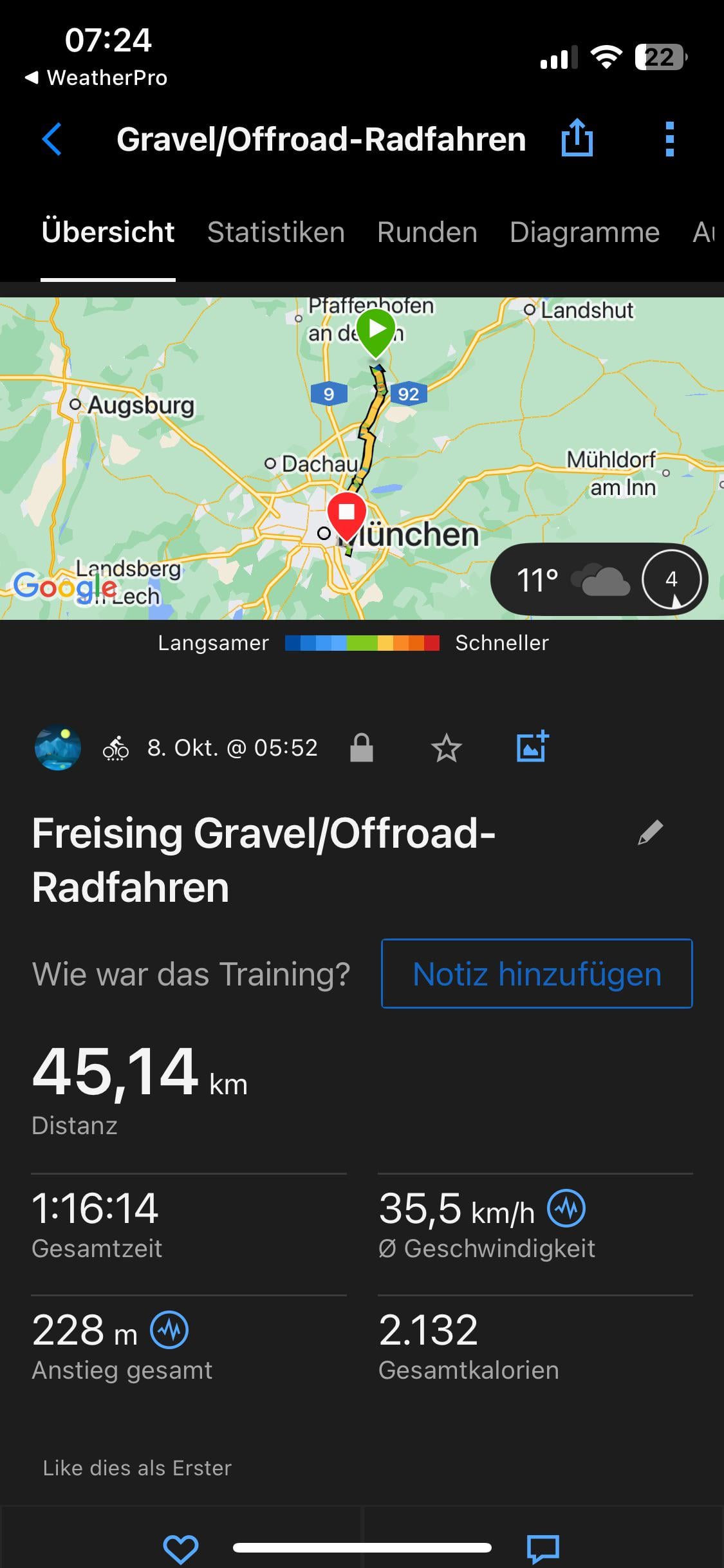Show info for Ø Geschwindigkeit icon
Screen dimensions: 724x1568
coord(566,1208)
